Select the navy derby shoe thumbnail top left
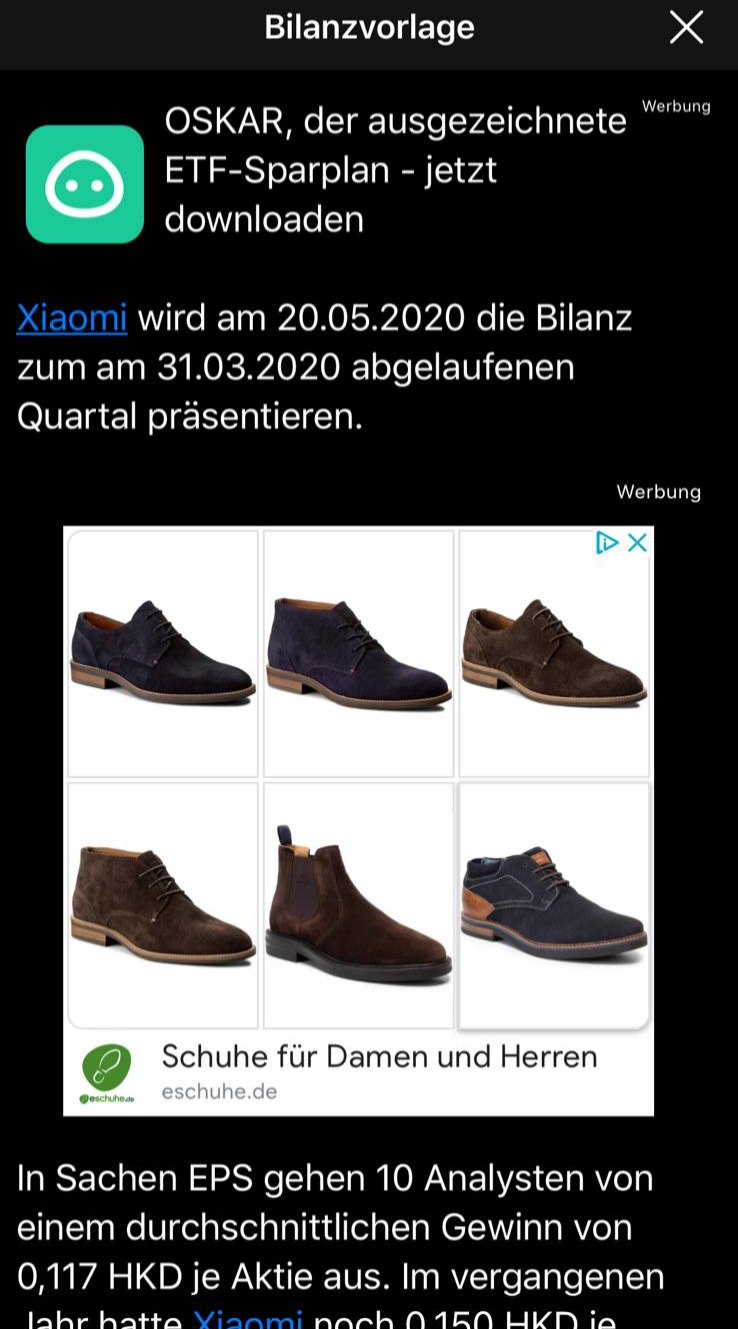The image size is (738, 1329). click(162, 652)
